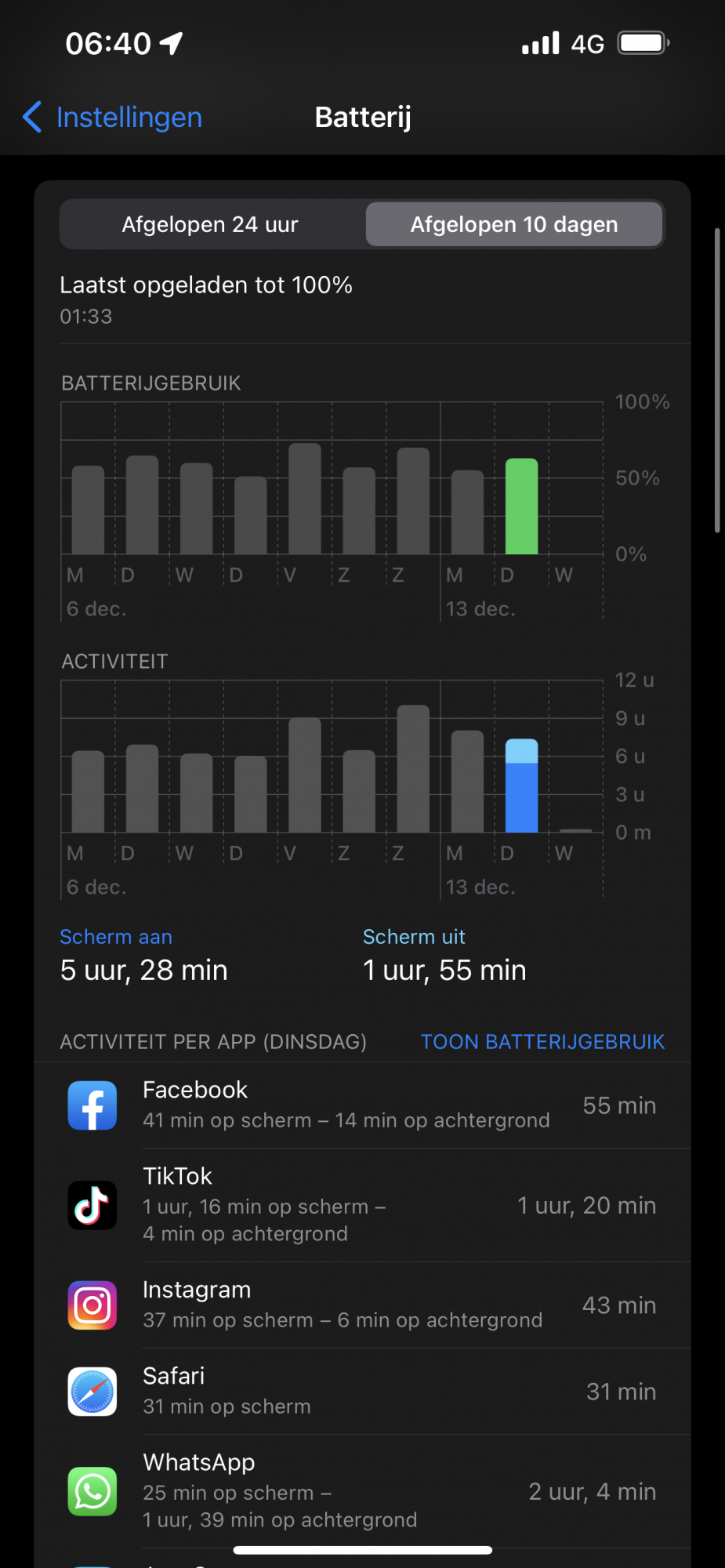Select the Afgelopen 10 dagen segment
The height and width of the screenshot is (1568, 725).
pos(514,225)
